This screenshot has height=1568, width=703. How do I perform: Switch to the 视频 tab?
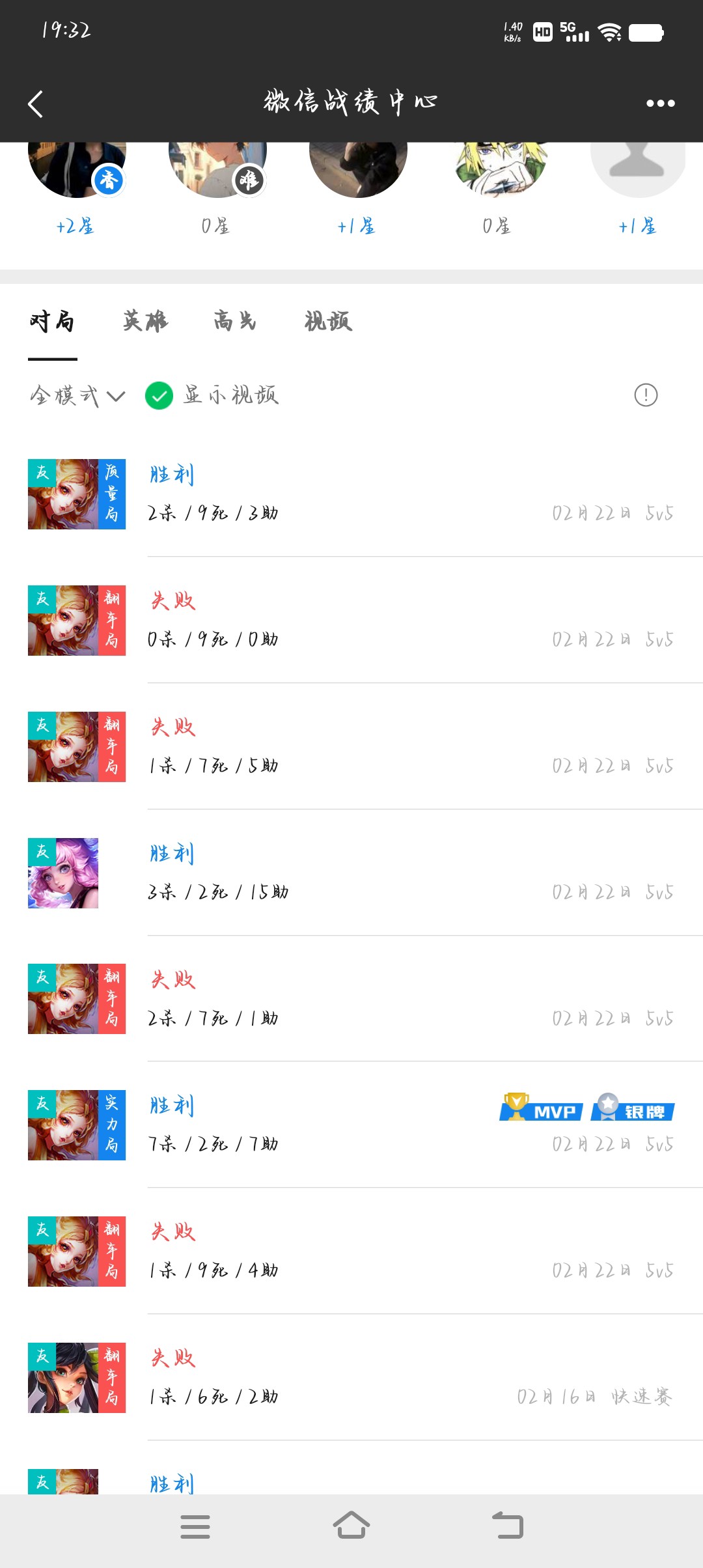point(328,321)
